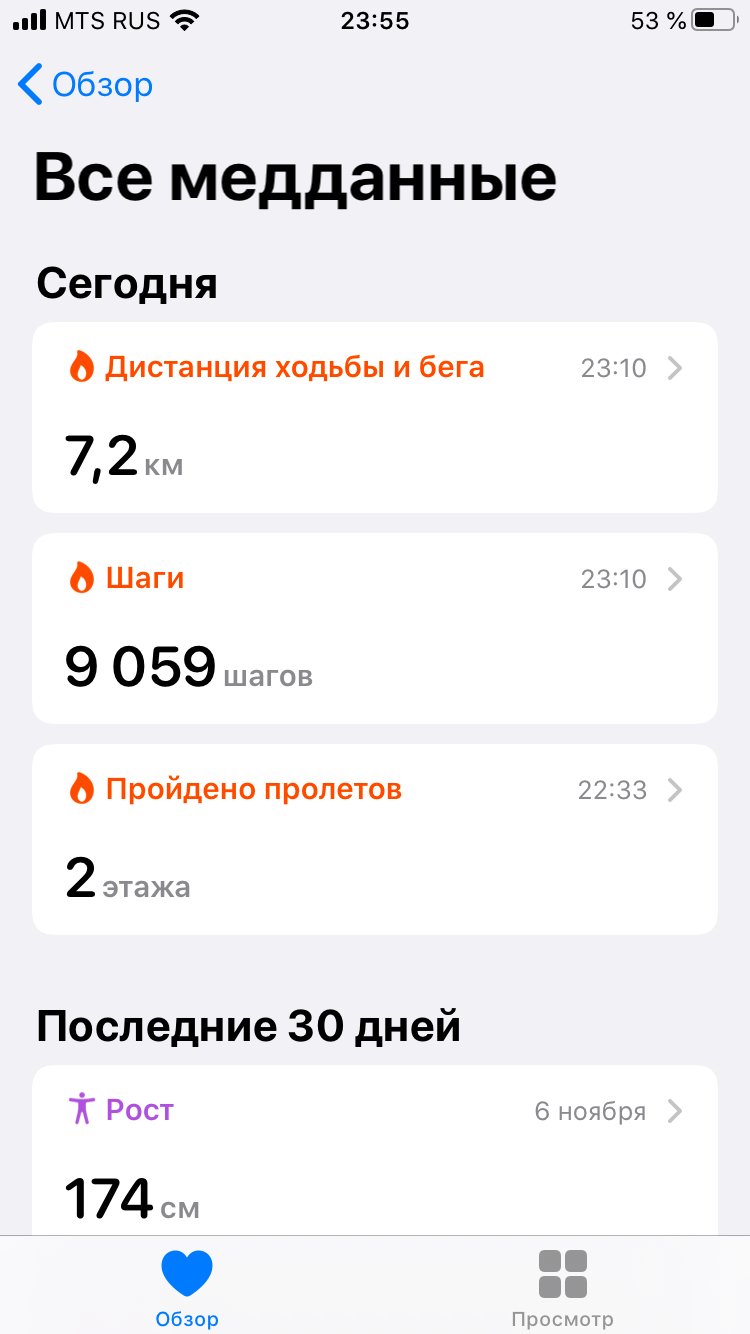Switch to the Просмотр tab
The width and height of the screenshot is (750, 1334).
(562, 1287)
